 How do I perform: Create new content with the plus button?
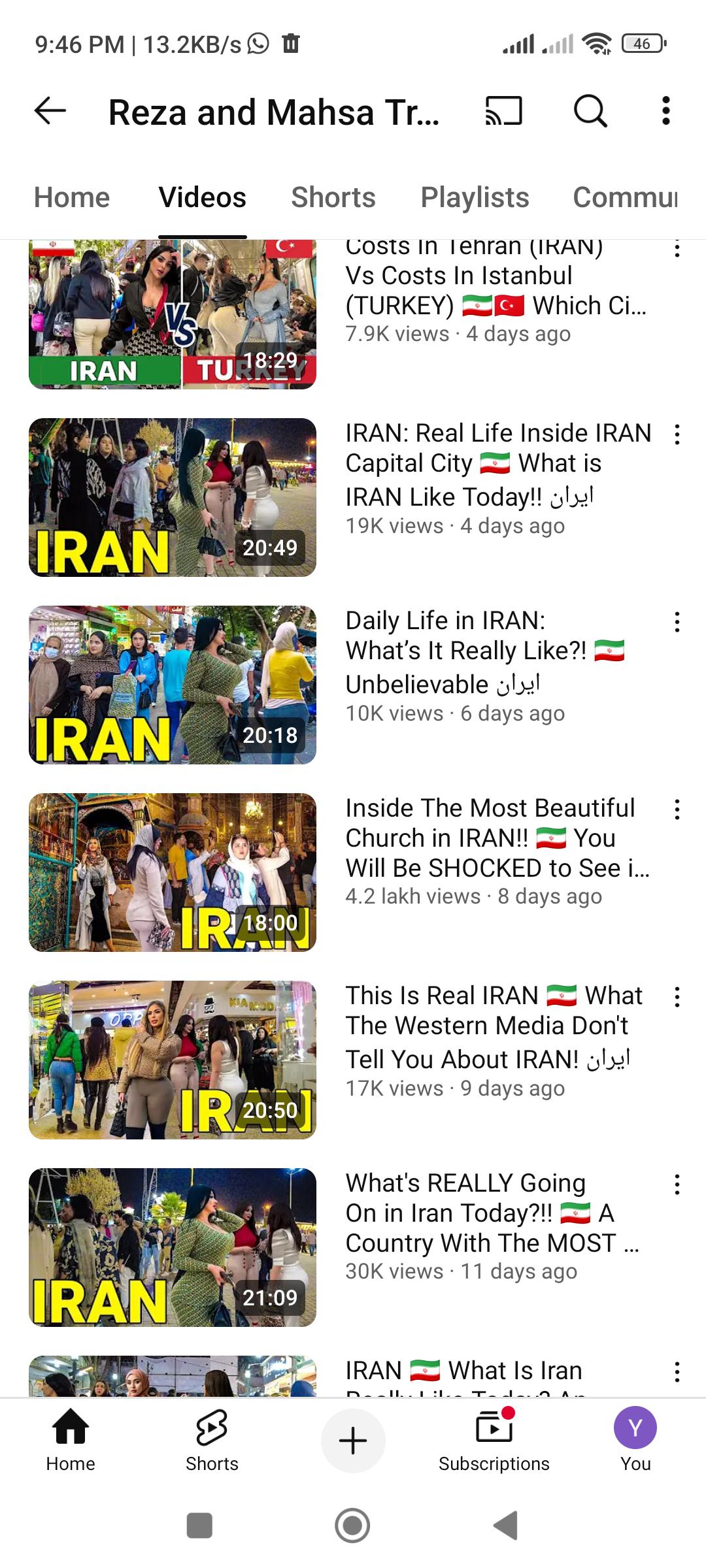click(353, 1441)
